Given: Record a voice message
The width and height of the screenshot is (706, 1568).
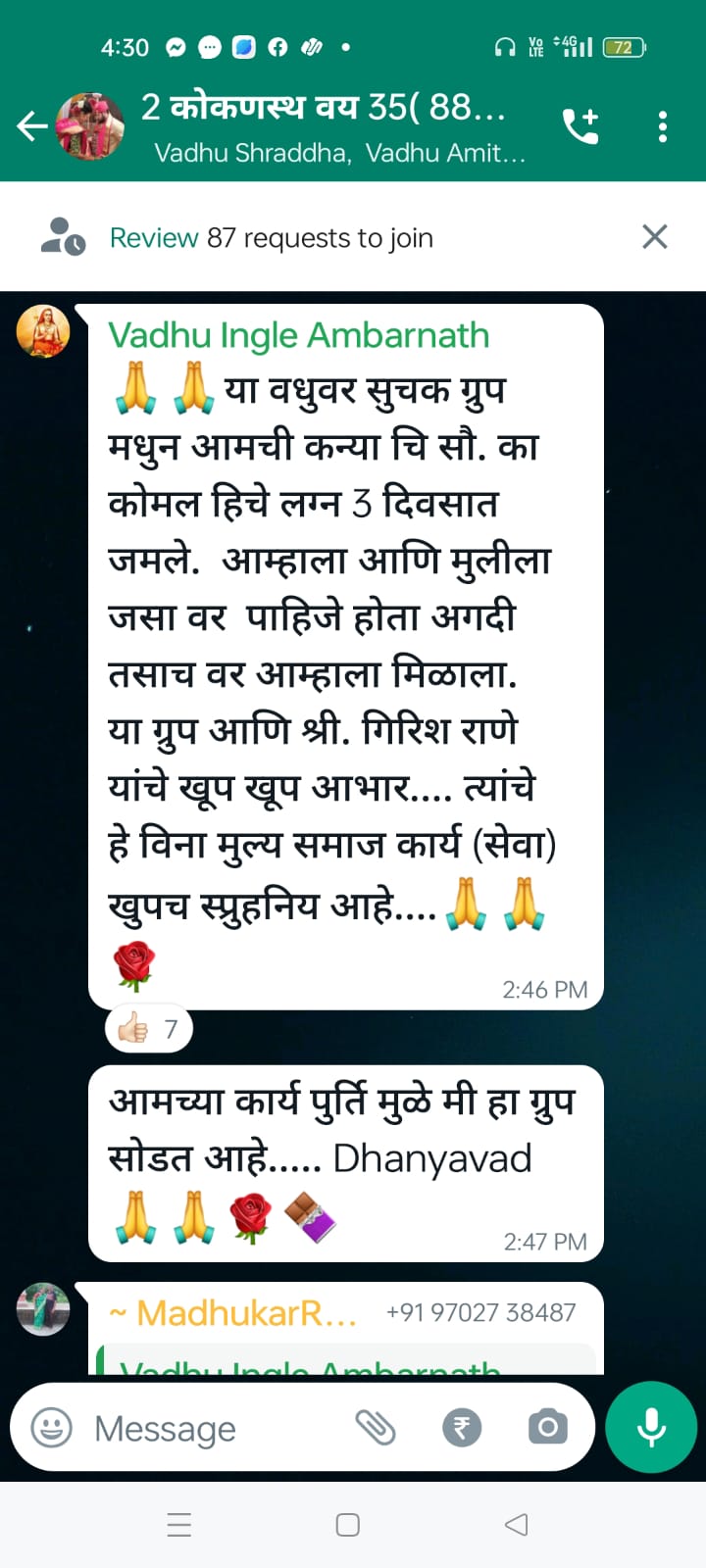Looking at the screenshot, I should pos(651,1427).
